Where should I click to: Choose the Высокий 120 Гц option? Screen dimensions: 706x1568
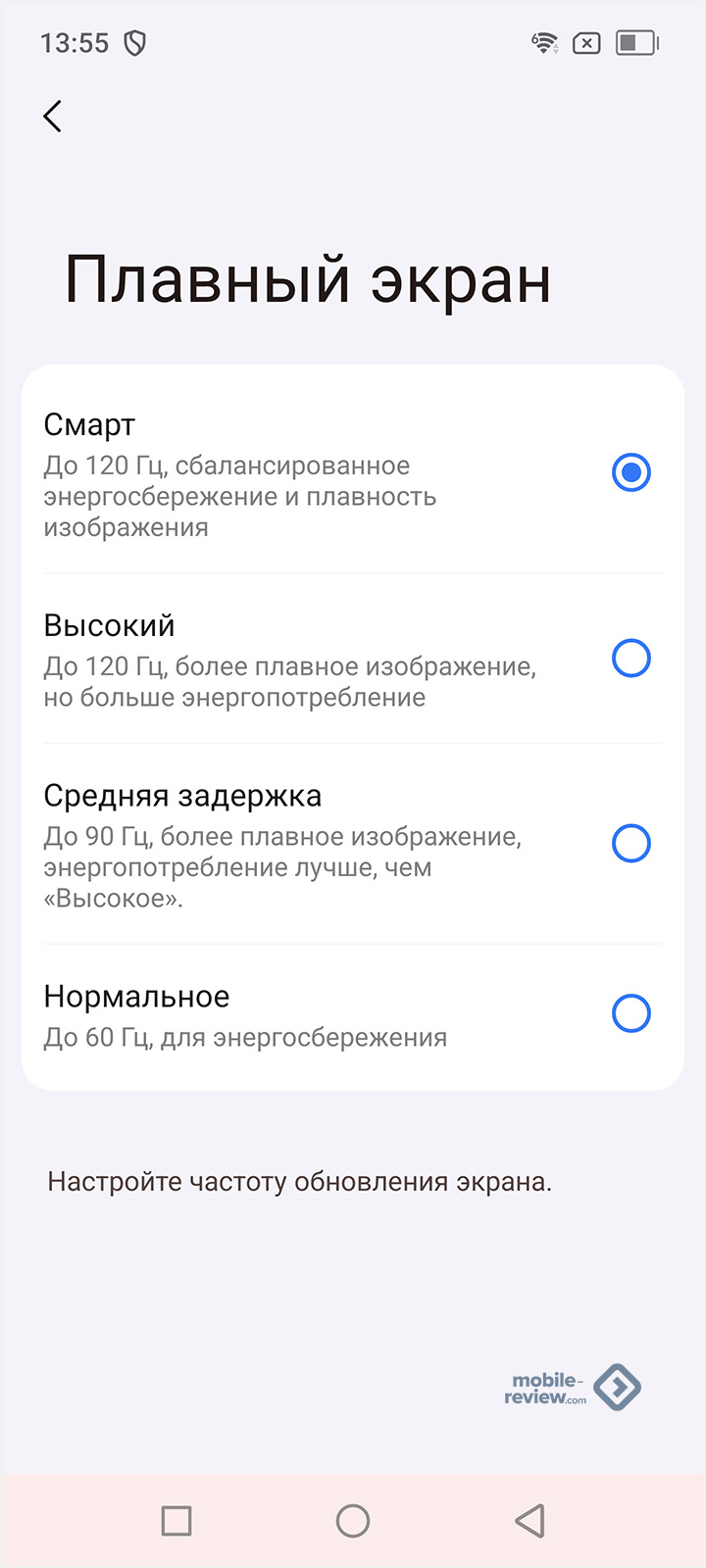pyautogui.click(x=630, y=659)
